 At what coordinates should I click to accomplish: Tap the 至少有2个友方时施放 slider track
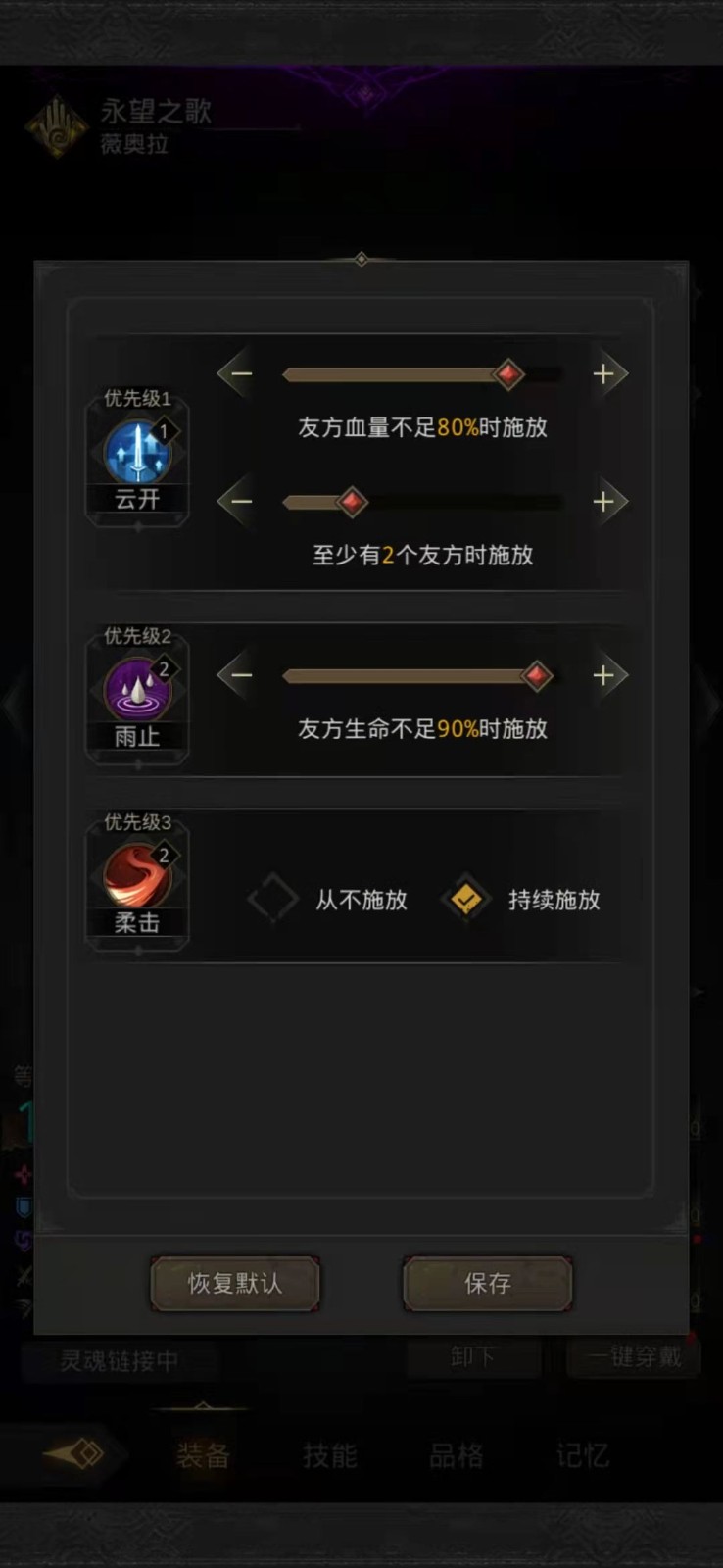point(421,503)
